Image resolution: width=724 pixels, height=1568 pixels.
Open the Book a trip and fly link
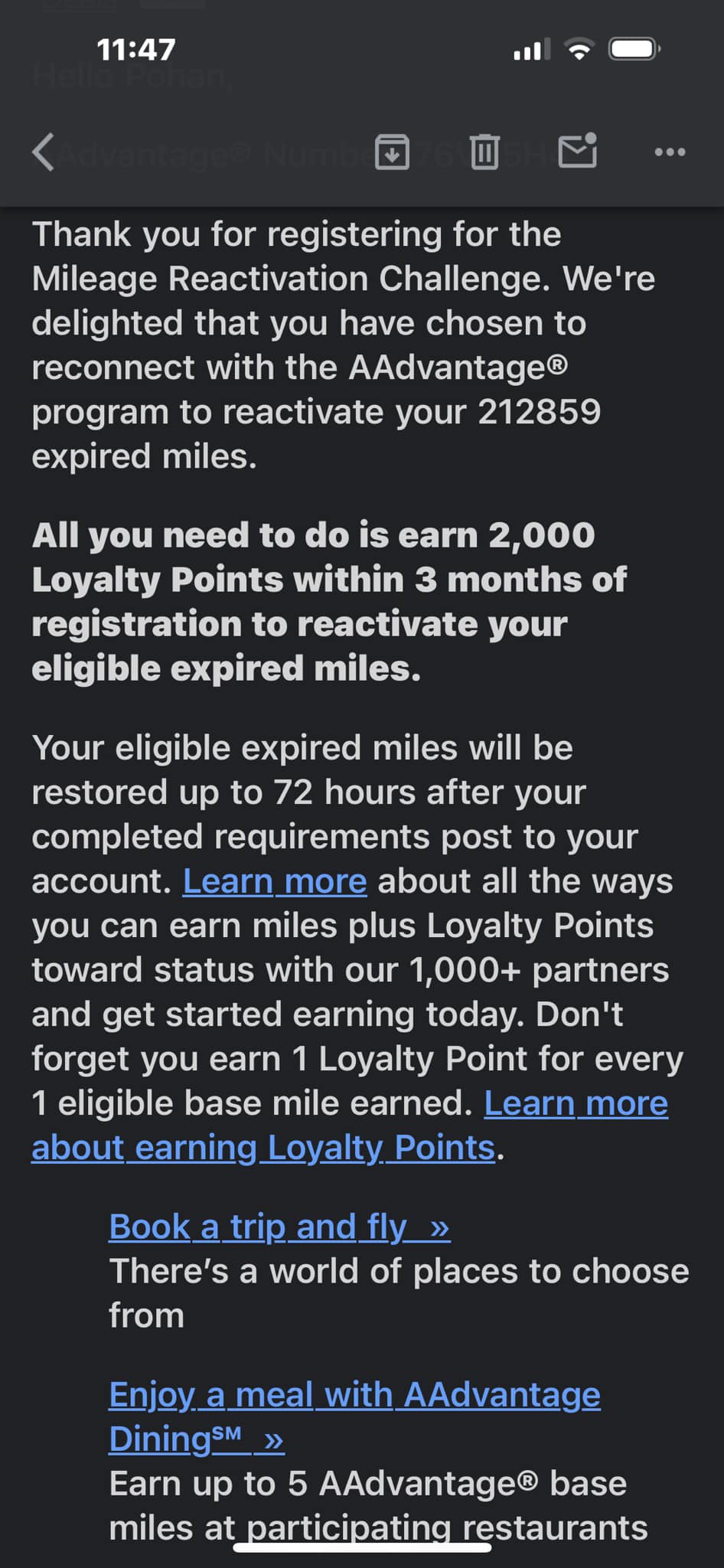pyautogui.click(x=279, y=1227)
